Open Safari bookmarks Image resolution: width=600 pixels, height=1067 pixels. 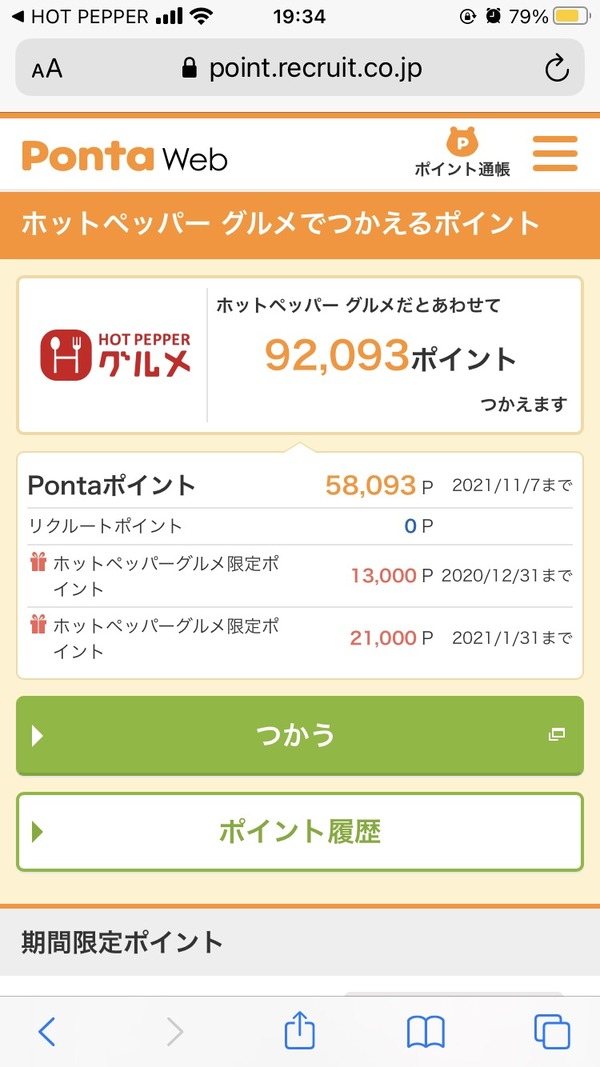pyautogui.click(x=426, y=1031)
